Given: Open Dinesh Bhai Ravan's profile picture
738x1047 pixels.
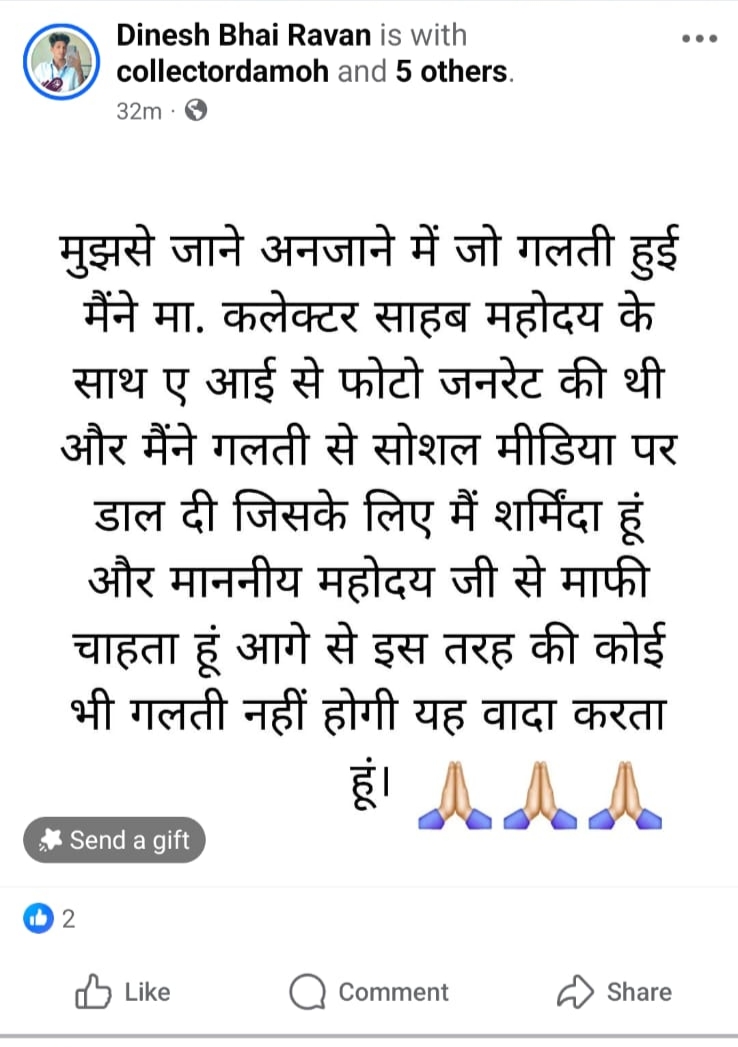Looking at the screenshot, I should pos(62,61).
